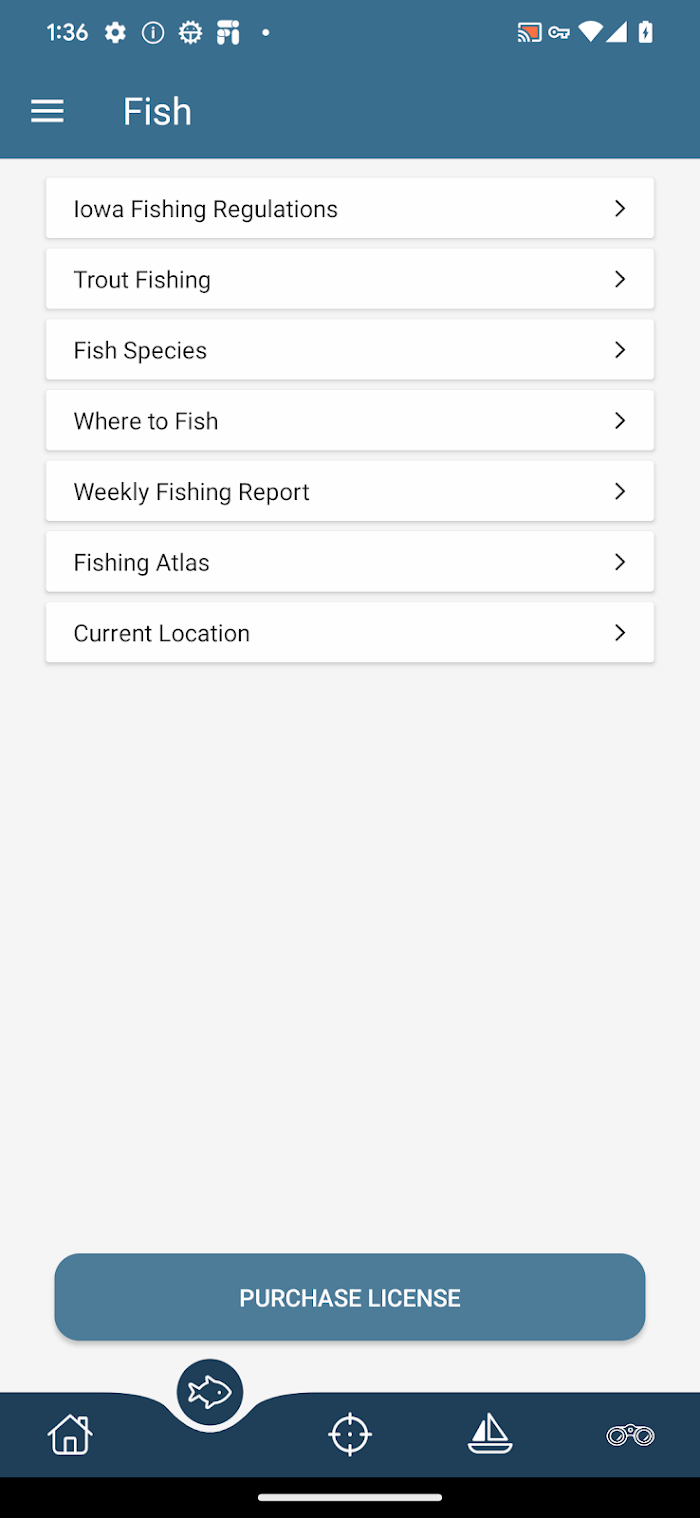
Task: Open Iowa Fishing Regulations
Action: pyautogui.click(x=350, y=208)
